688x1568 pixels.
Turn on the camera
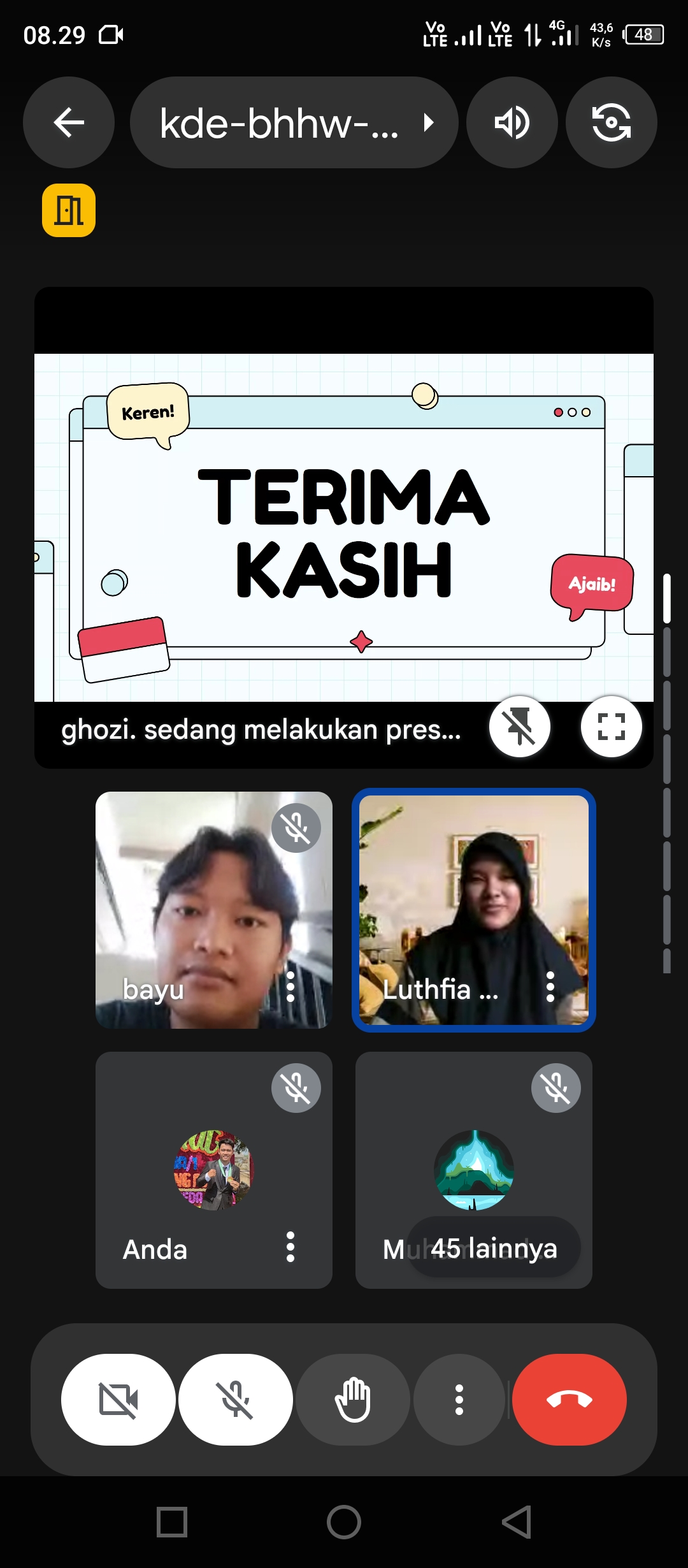[118, 1400]
